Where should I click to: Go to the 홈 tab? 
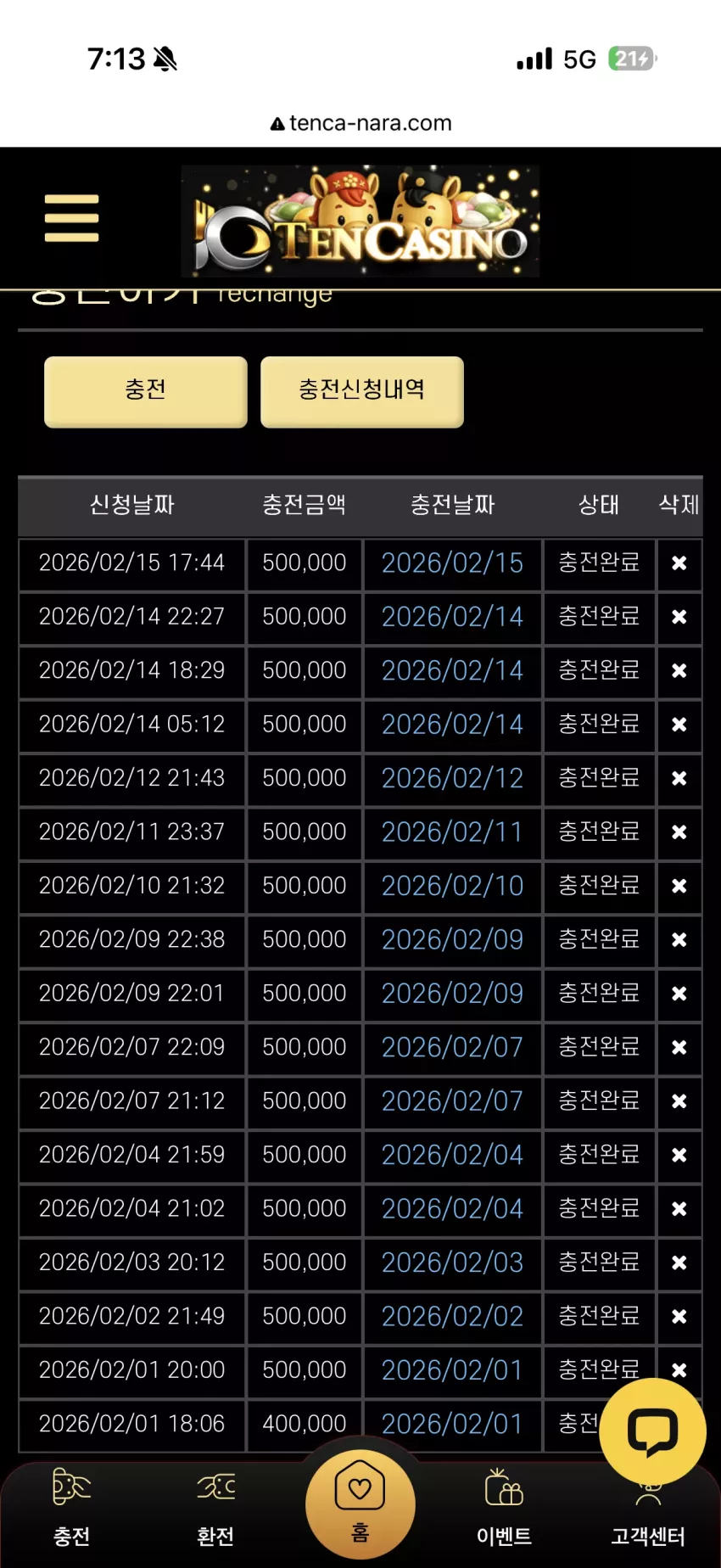click(x=360, y=1504)
